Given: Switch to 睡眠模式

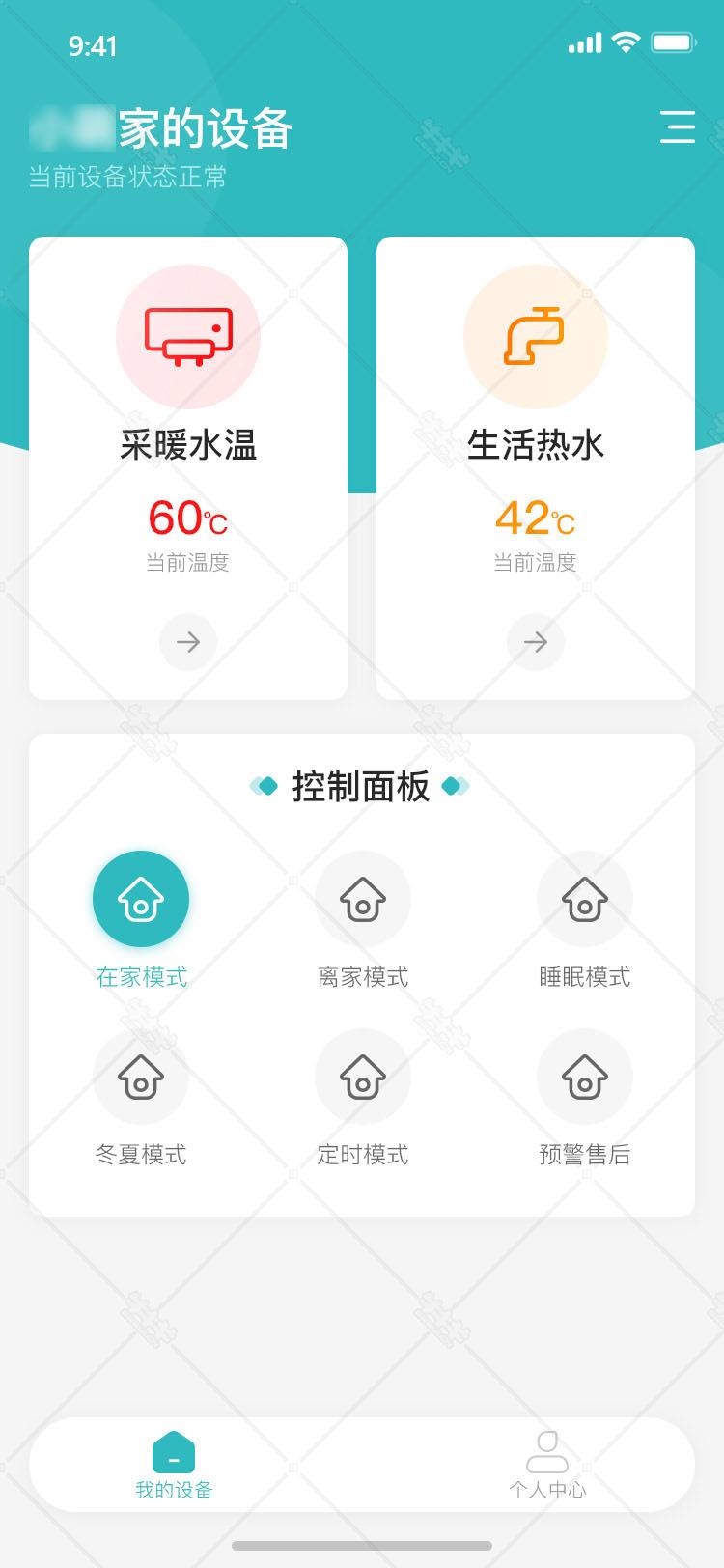Looking at the screenshot, I should click(585, 900).
